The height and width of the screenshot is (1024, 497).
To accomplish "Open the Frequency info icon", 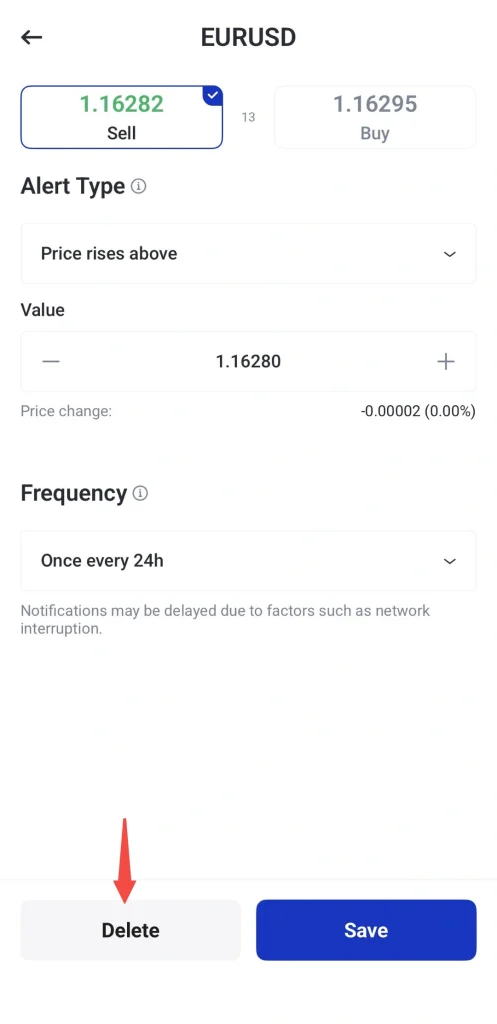I will point(140,493).
